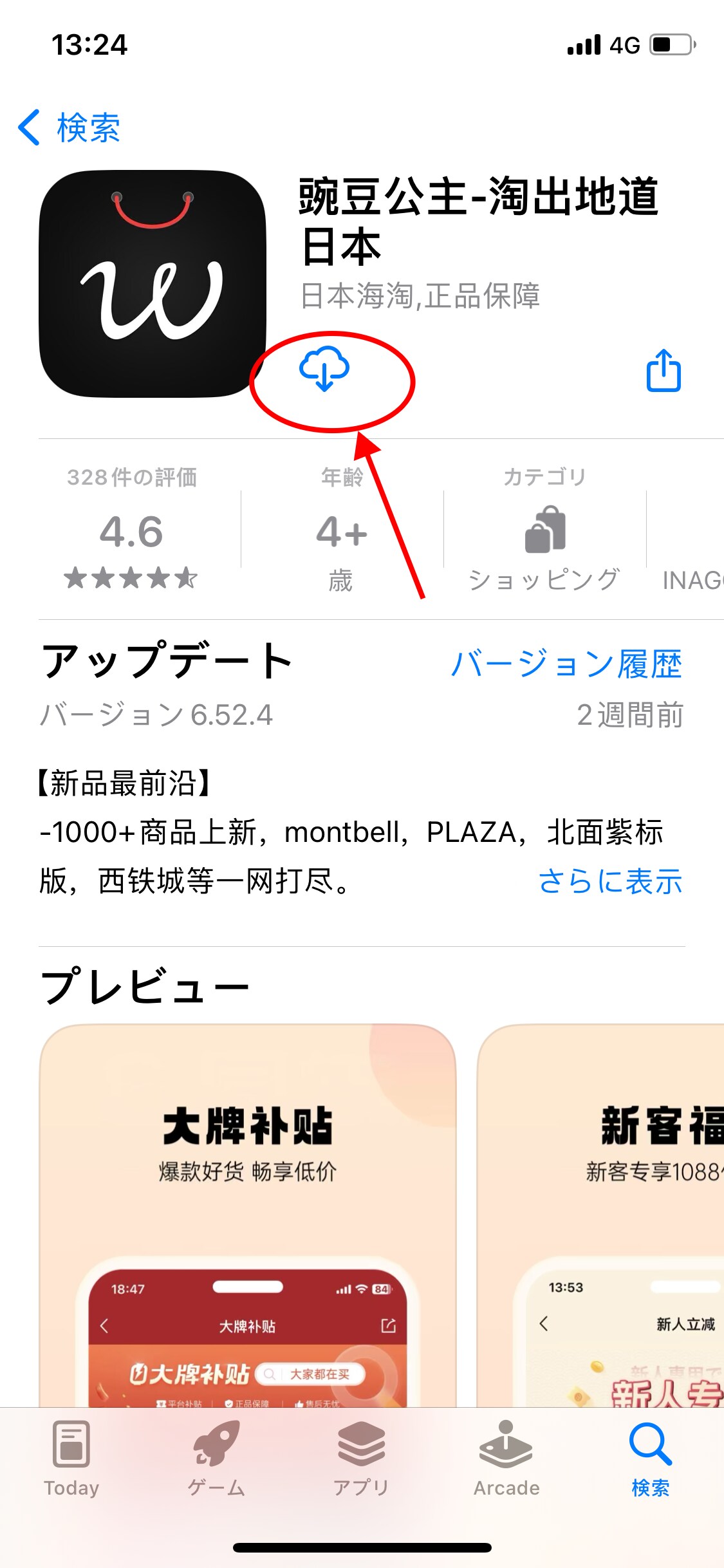Switch to the Arcade tab
This screenshot has height=1568, width=724.
pyautogui.click(x=506, y=1459)
